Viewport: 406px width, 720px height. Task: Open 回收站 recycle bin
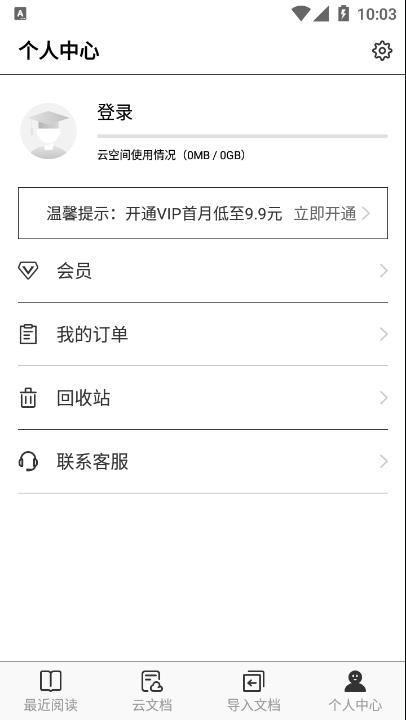pyautogui.click(x=203, y=398)
